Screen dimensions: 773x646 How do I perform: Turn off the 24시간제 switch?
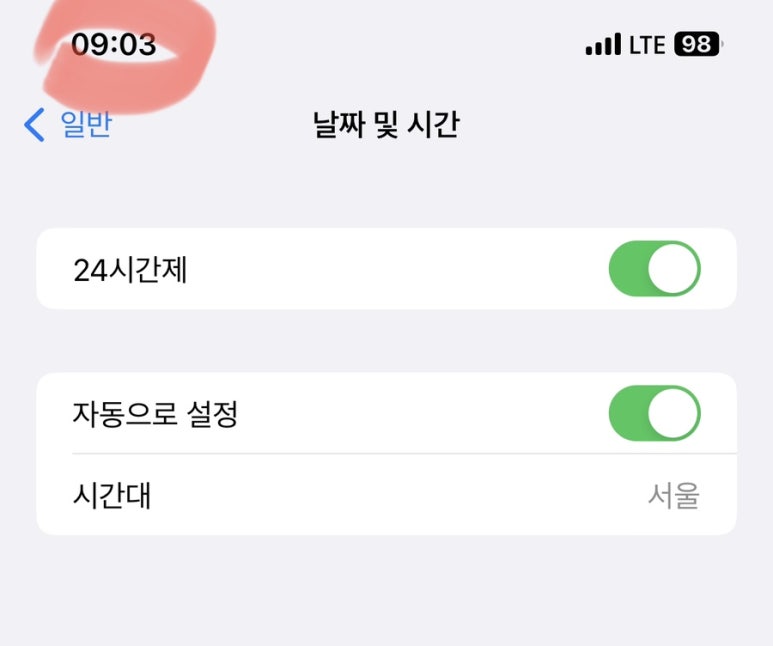coord(654,269)
